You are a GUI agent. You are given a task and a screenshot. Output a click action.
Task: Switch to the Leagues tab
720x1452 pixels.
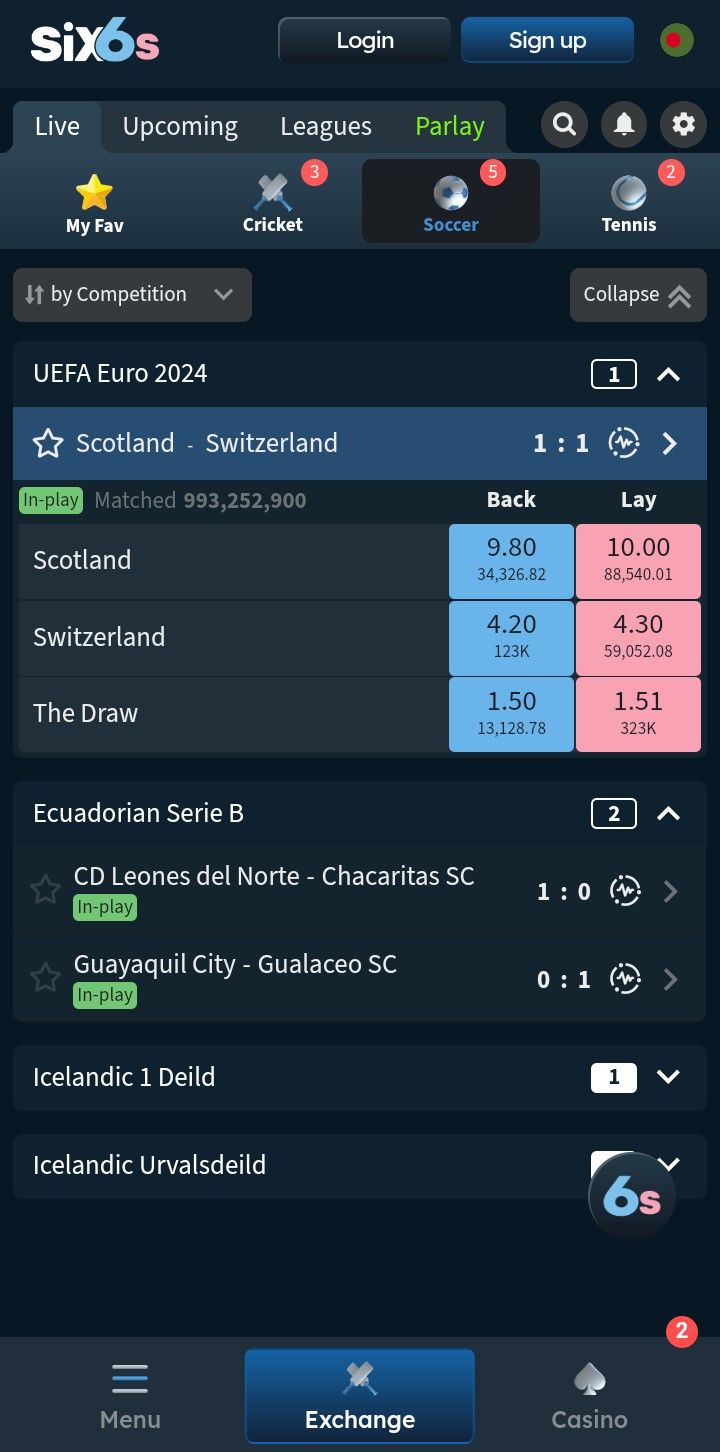326,127
